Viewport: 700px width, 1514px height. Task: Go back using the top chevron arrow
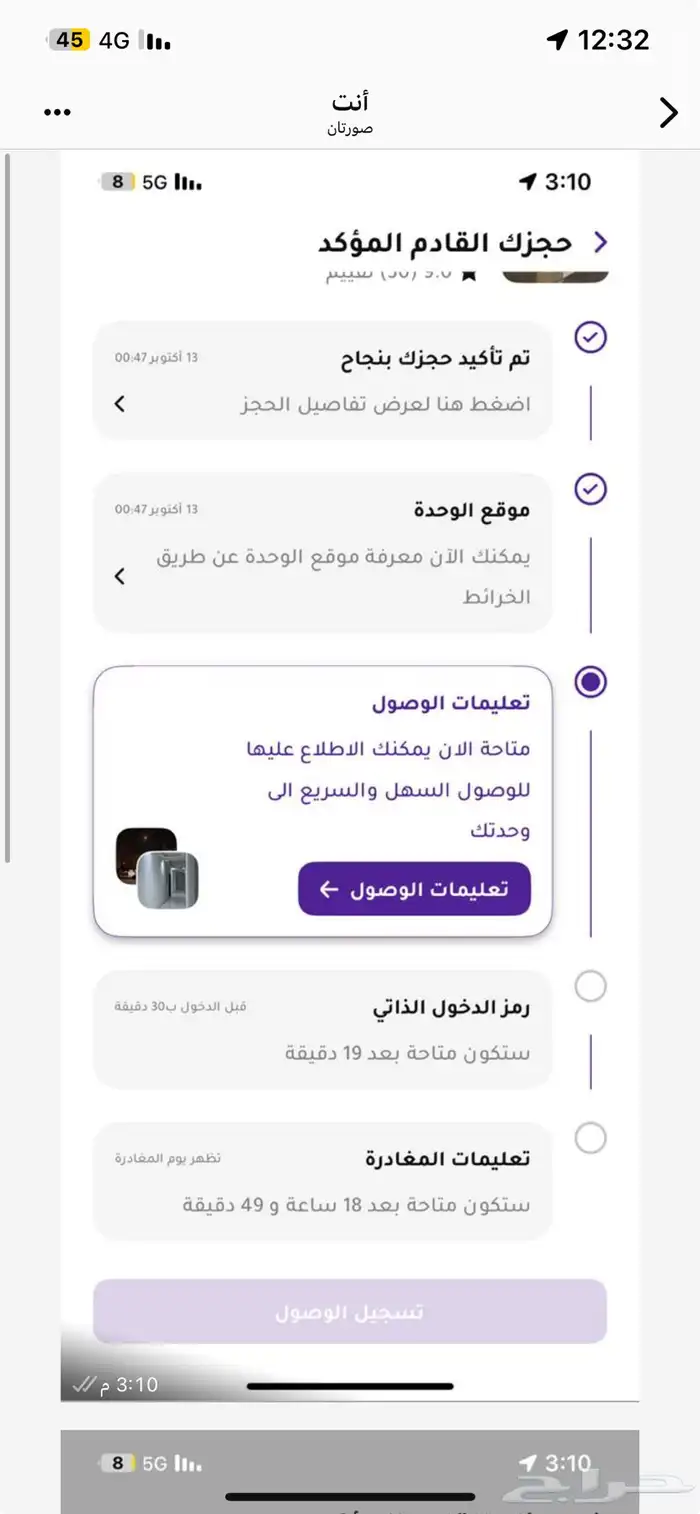click(668, 113)
